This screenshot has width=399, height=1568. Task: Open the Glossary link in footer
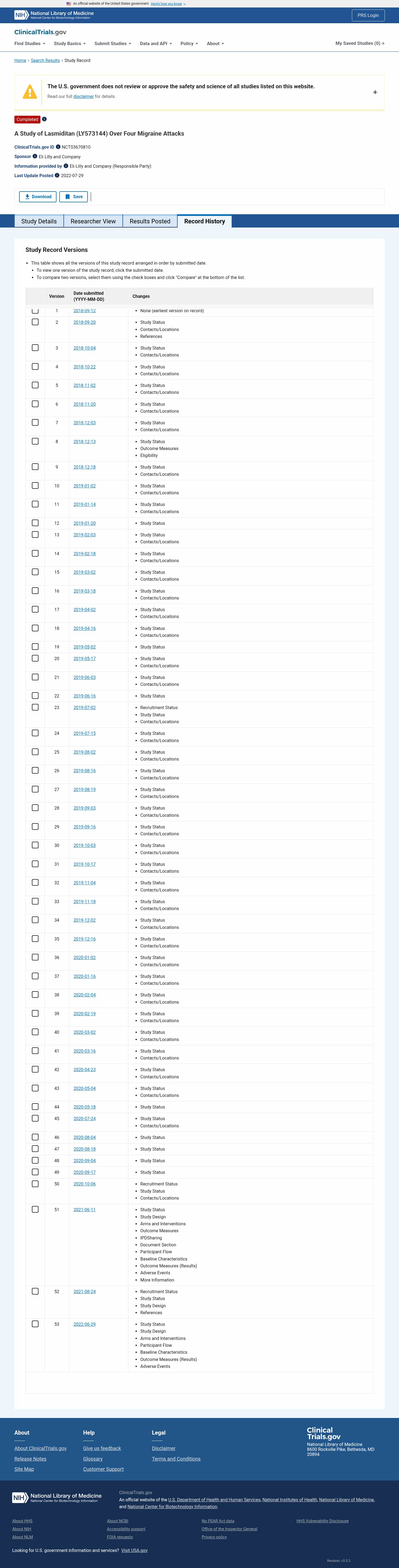pos(93,1458)
